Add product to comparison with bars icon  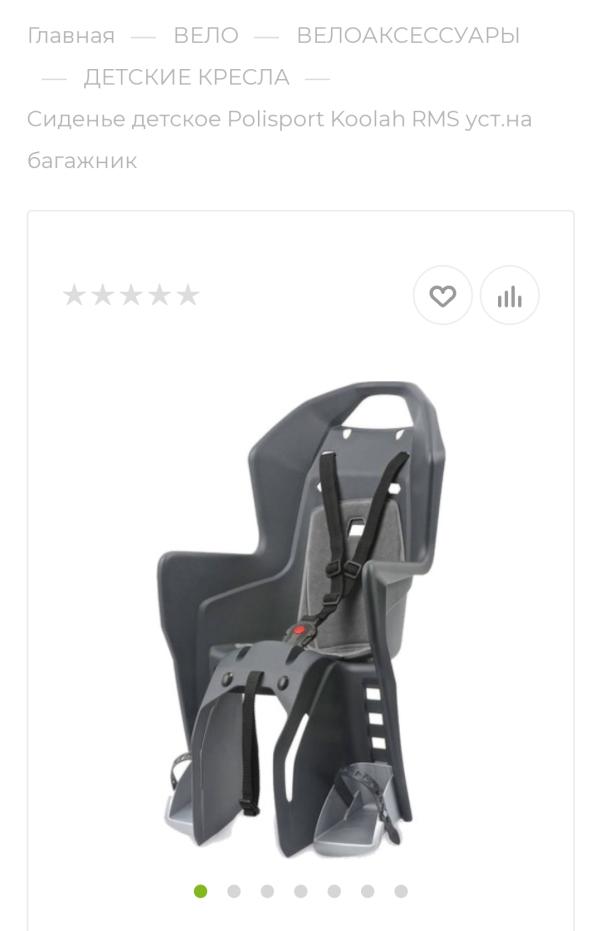coord(509,296)
